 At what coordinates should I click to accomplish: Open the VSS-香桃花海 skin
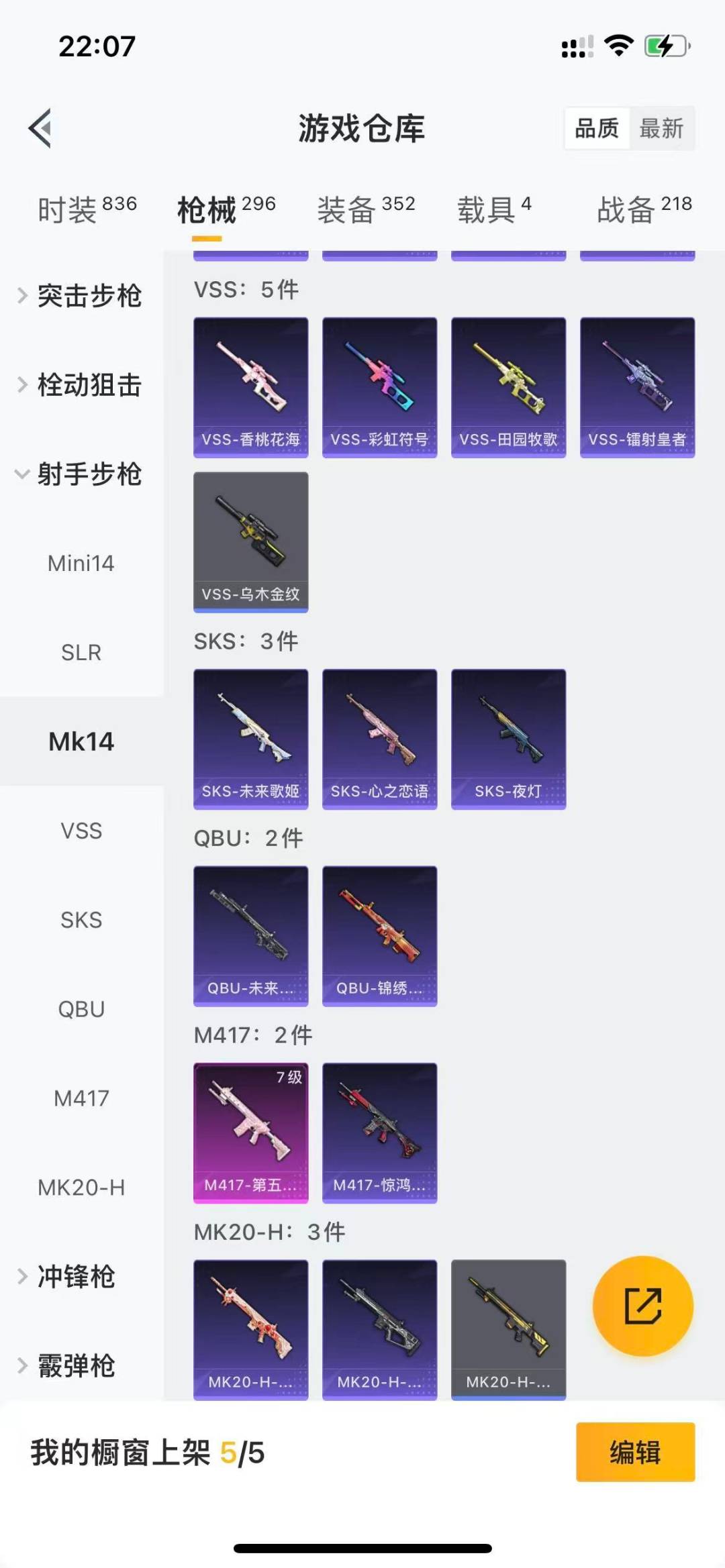point(251,387)
